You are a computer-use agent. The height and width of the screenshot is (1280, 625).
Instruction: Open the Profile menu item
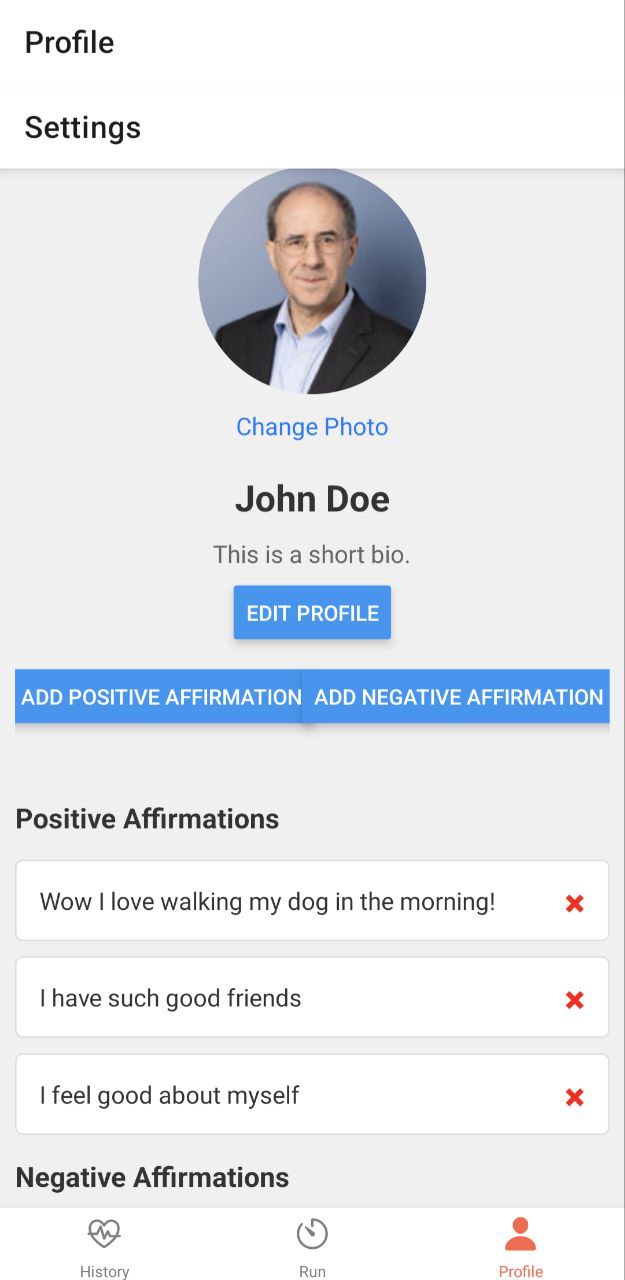point(70,43)
